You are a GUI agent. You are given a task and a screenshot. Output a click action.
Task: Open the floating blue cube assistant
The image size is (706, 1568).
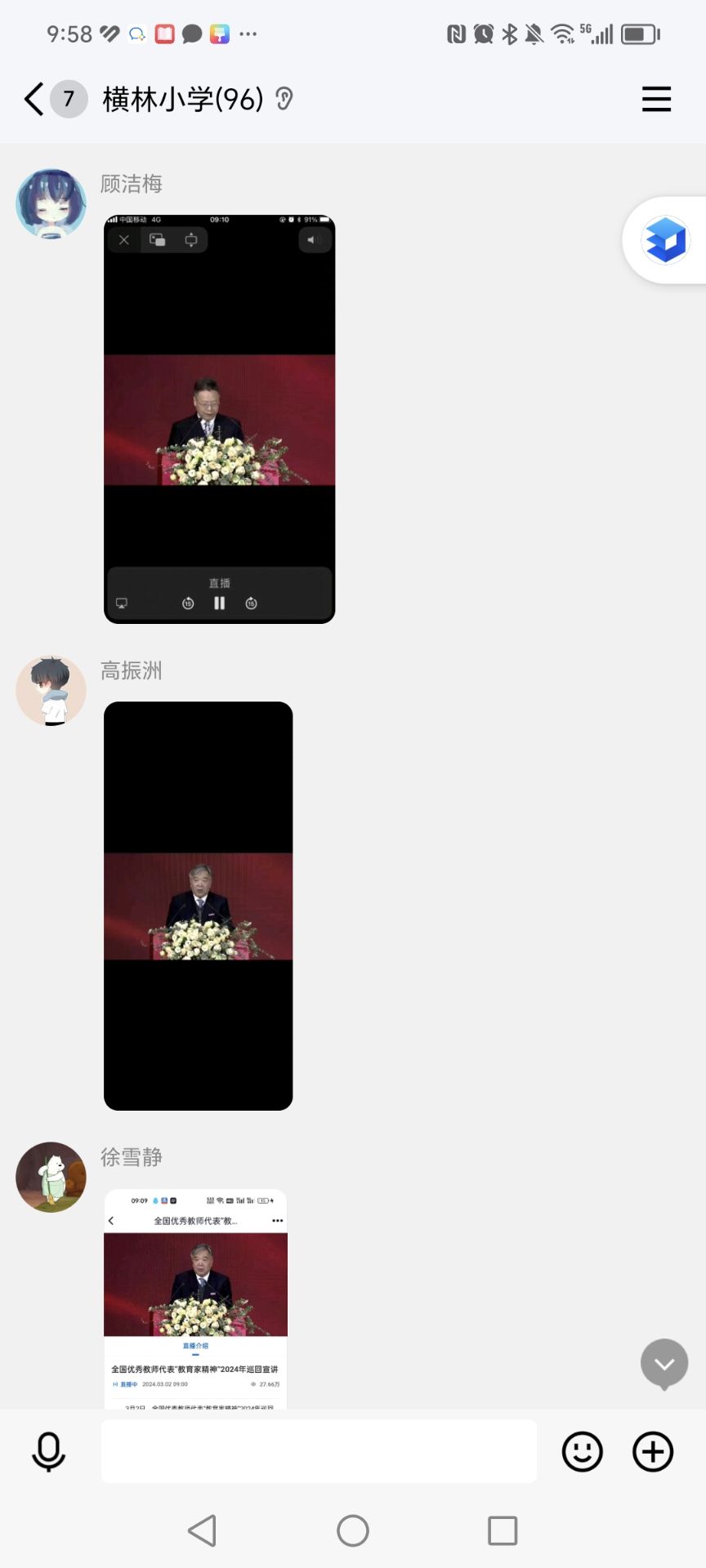pyautogui.click(x=666, y=240)
